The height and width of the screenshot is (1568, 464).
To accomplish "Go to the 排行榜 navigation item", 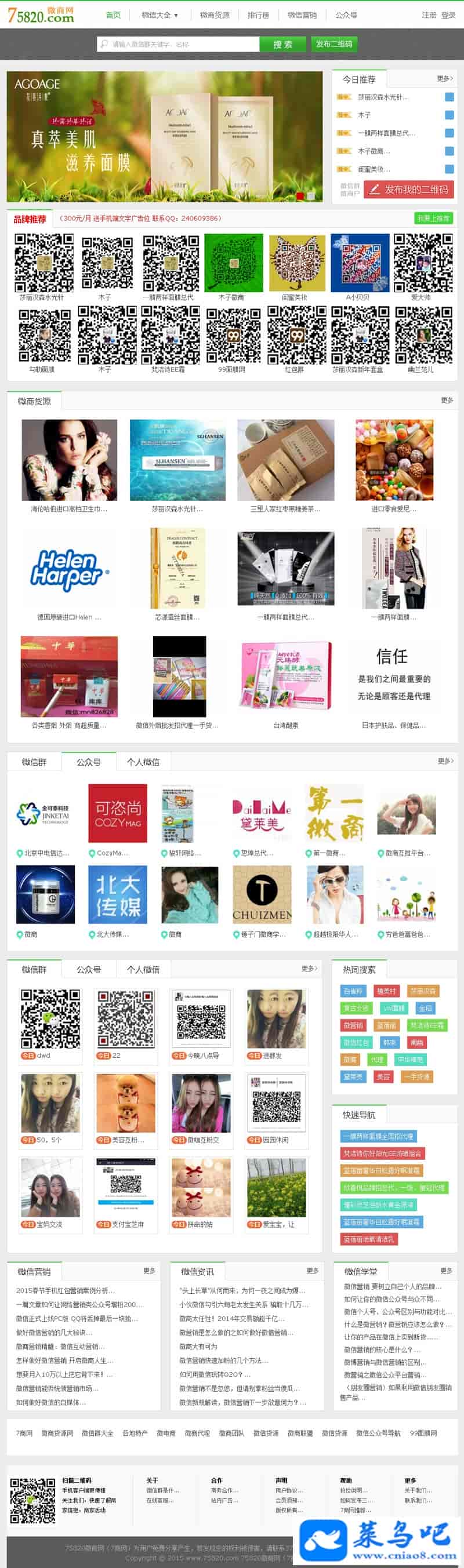I will point(258,14).
